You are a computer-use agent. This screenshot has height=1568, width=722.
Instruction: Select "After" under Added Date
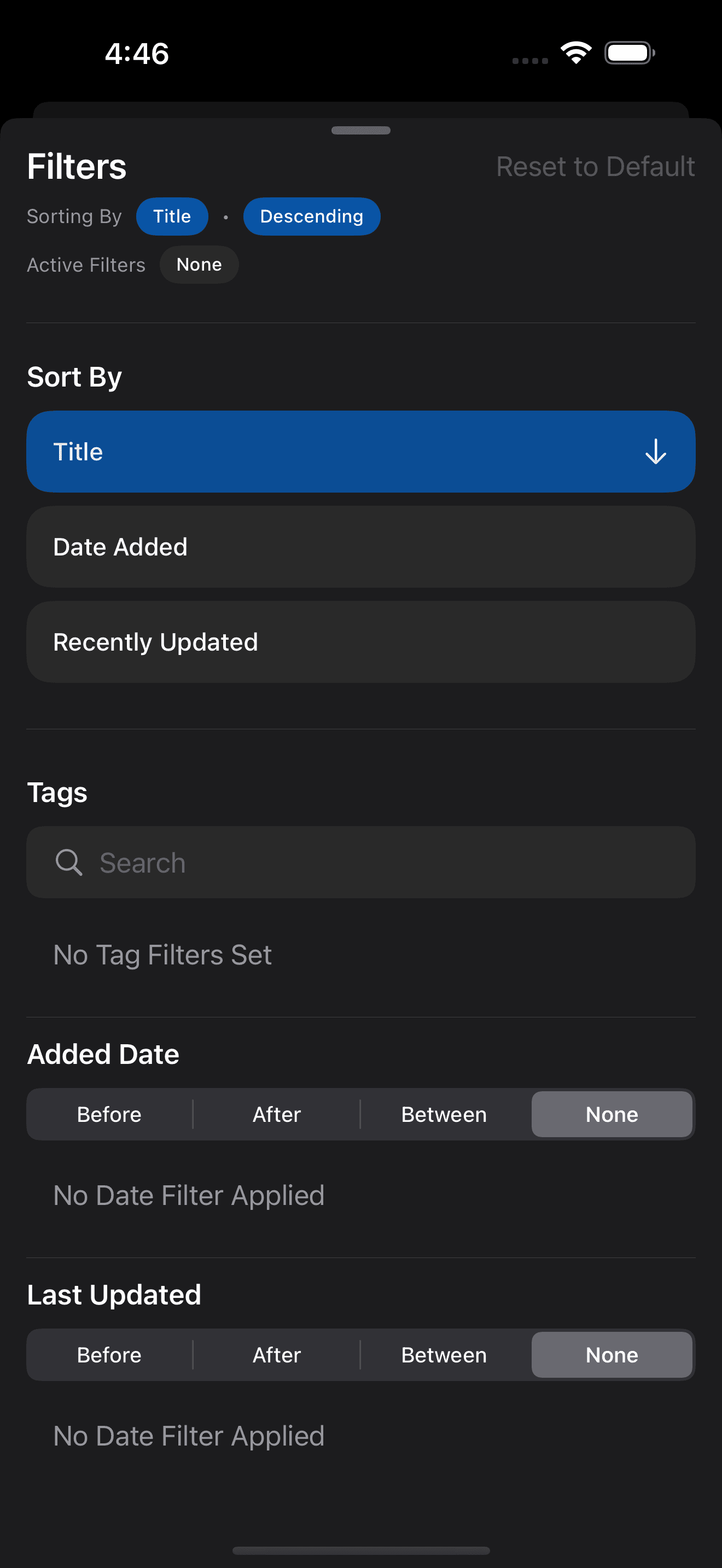tap(276, 1114)
